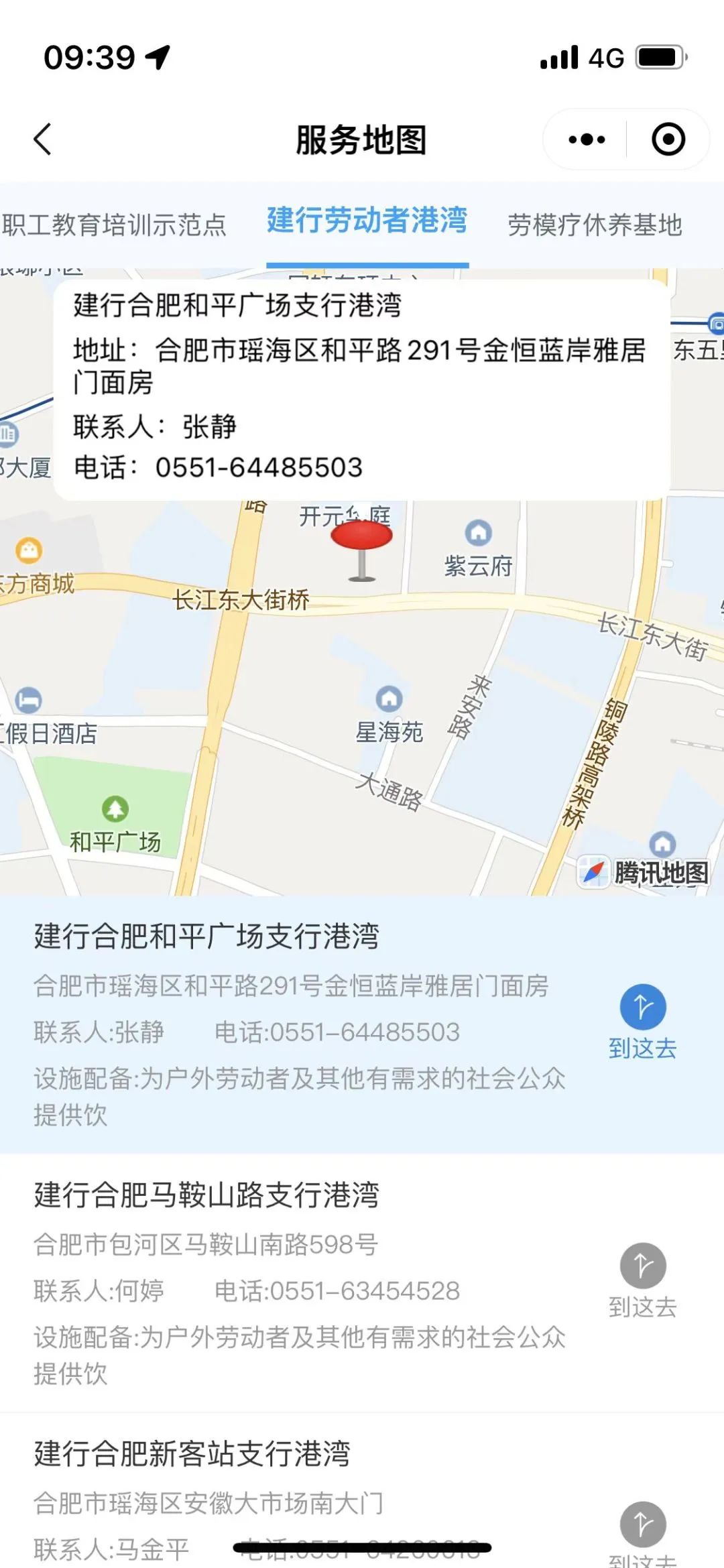This screenshot has width=724, height=1568.
Task: Go back using the back arrow
Action: (43, 139)
